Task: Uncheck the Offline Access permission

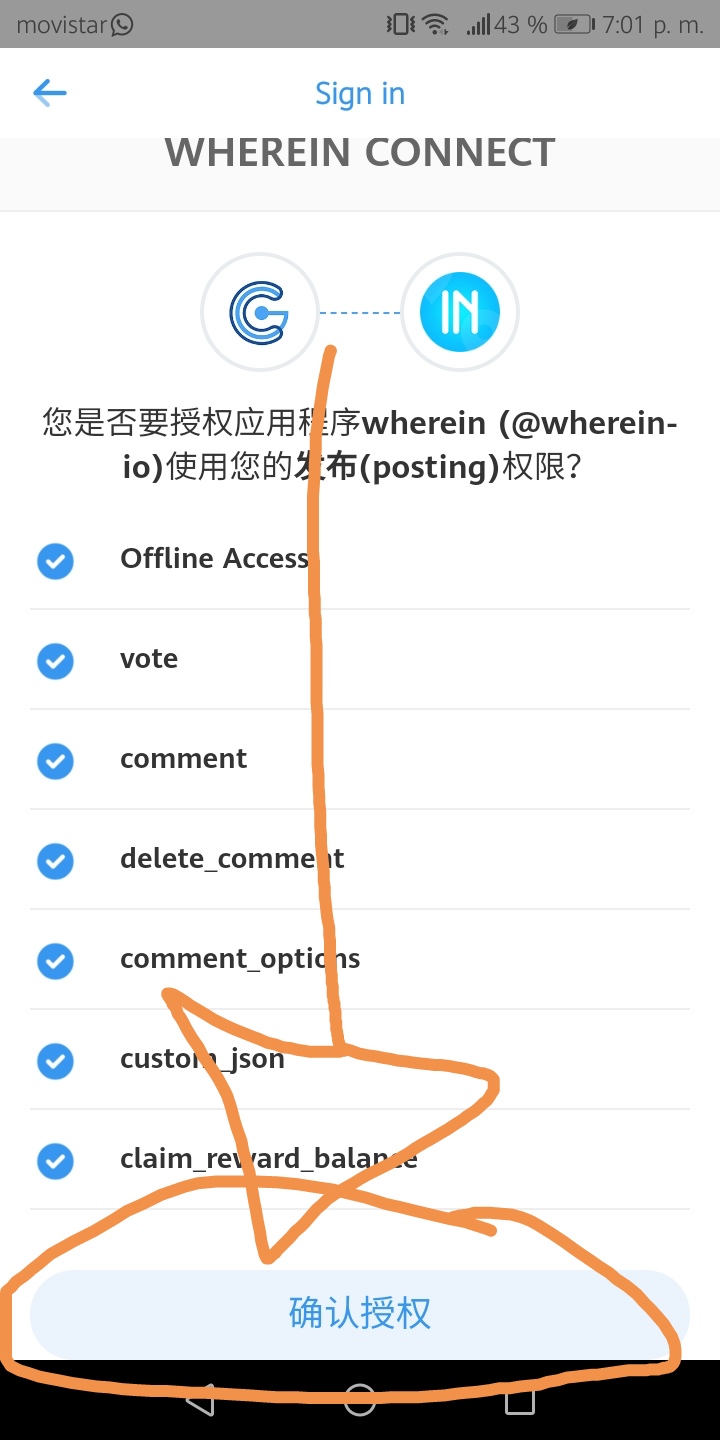Action: tap(55, 561)
